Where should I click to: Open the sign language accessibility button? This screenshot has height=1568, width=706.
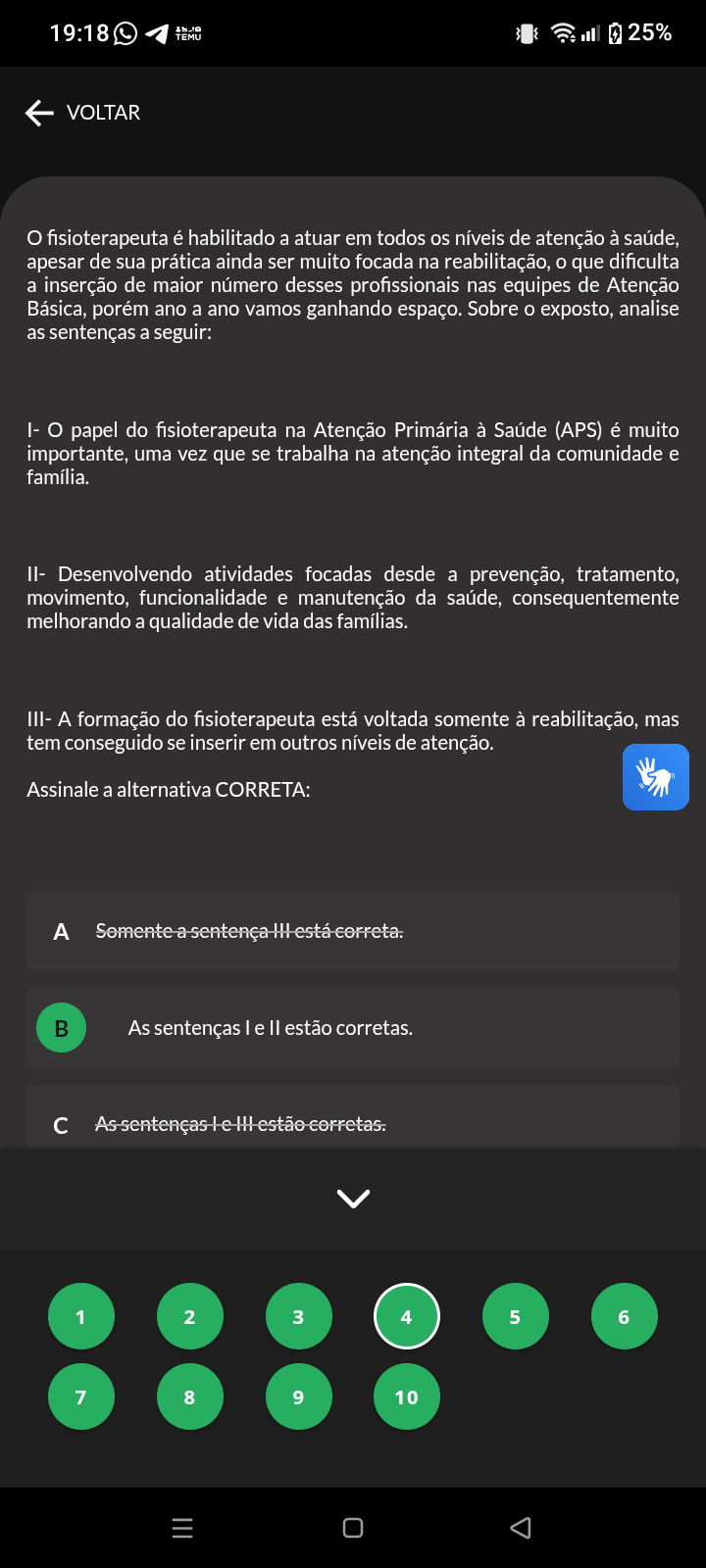tap(656, 777)
